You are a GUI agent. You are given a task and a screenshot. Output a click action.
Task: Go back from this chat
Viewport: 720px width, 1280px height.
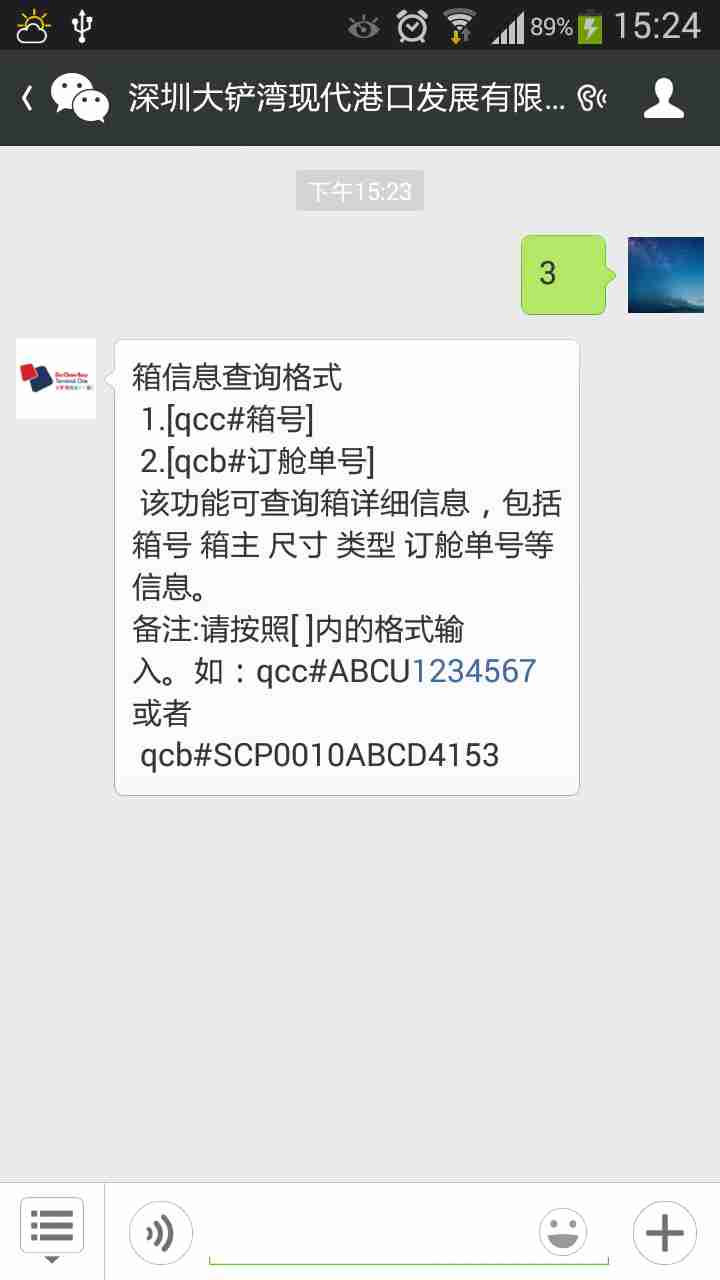(x=28, y=98)
